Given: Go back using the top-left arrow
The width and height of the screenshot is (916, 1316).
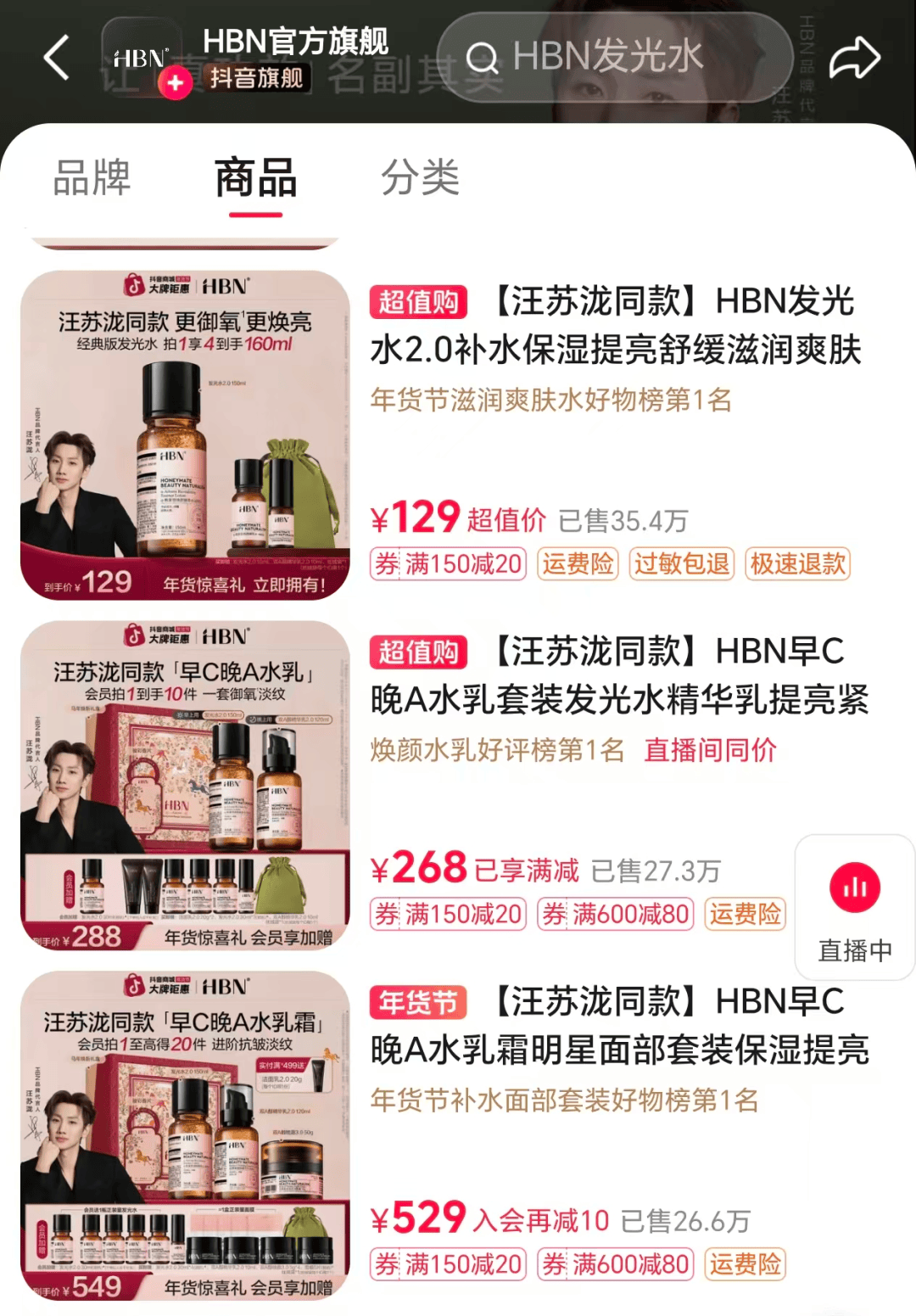Looking at the screenshot, I should 57,58.
